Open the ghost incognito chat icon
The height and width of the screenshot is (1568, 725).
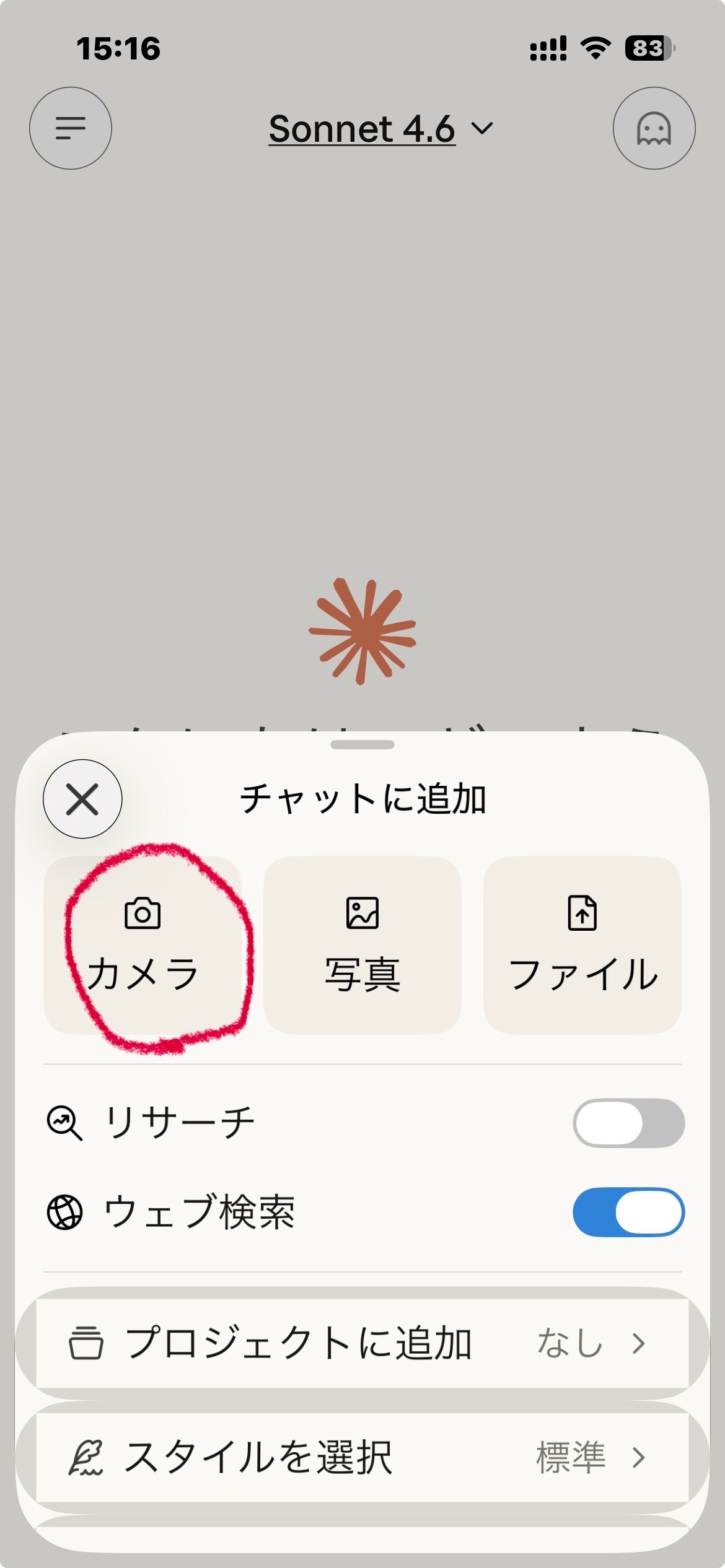654,128
